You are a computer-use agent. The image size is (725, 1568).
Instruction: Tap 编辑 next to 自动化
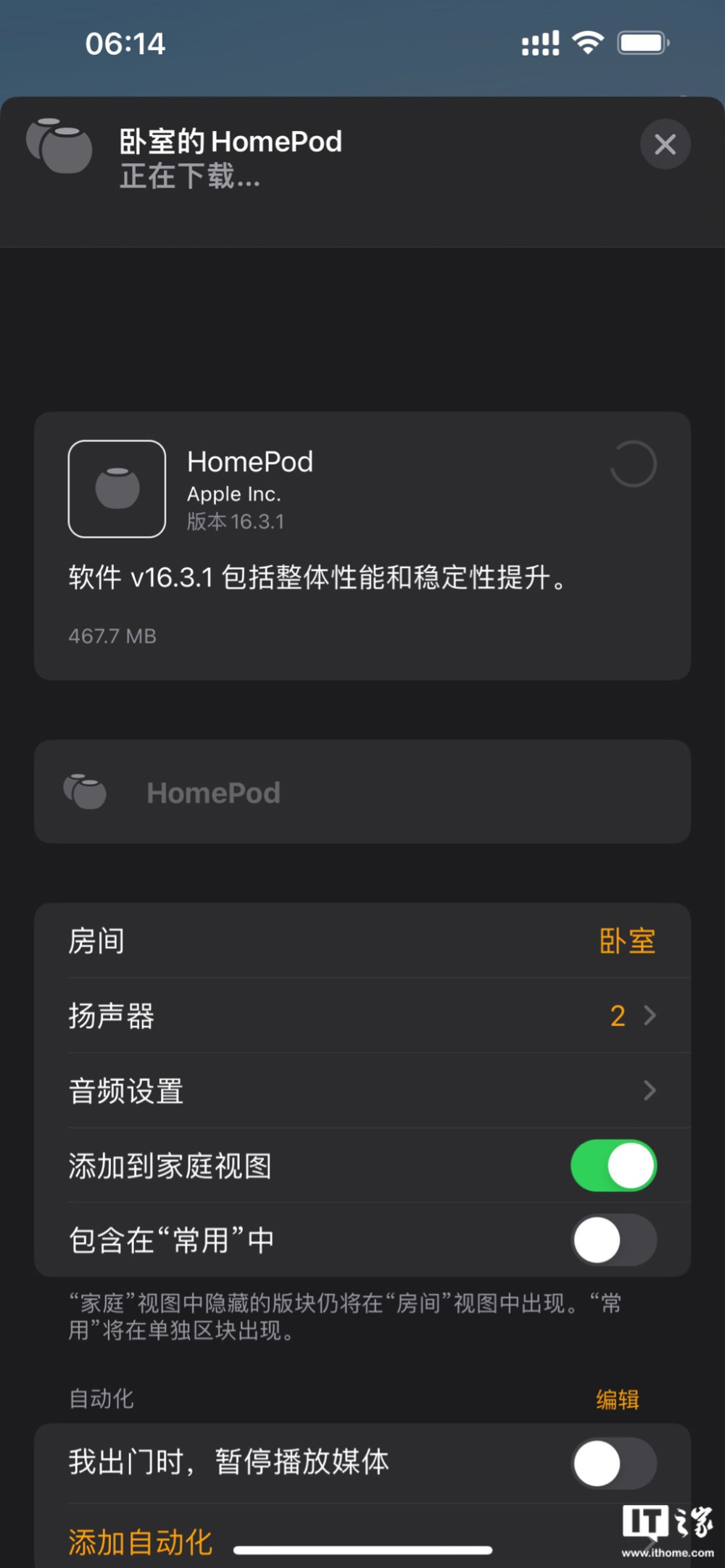618,1399
